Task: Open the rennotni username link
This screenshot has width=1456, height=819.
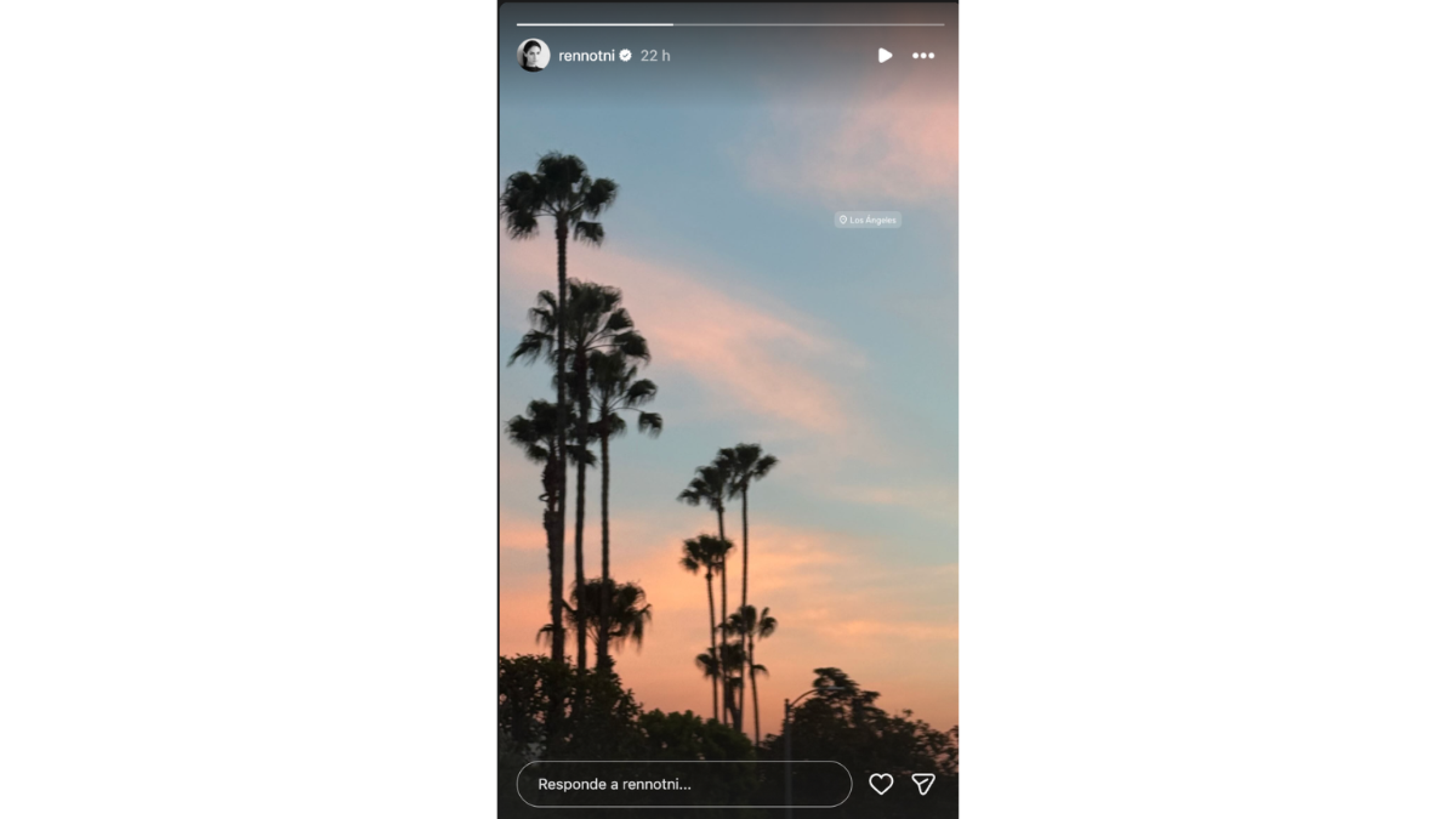Action: (586, 56)
